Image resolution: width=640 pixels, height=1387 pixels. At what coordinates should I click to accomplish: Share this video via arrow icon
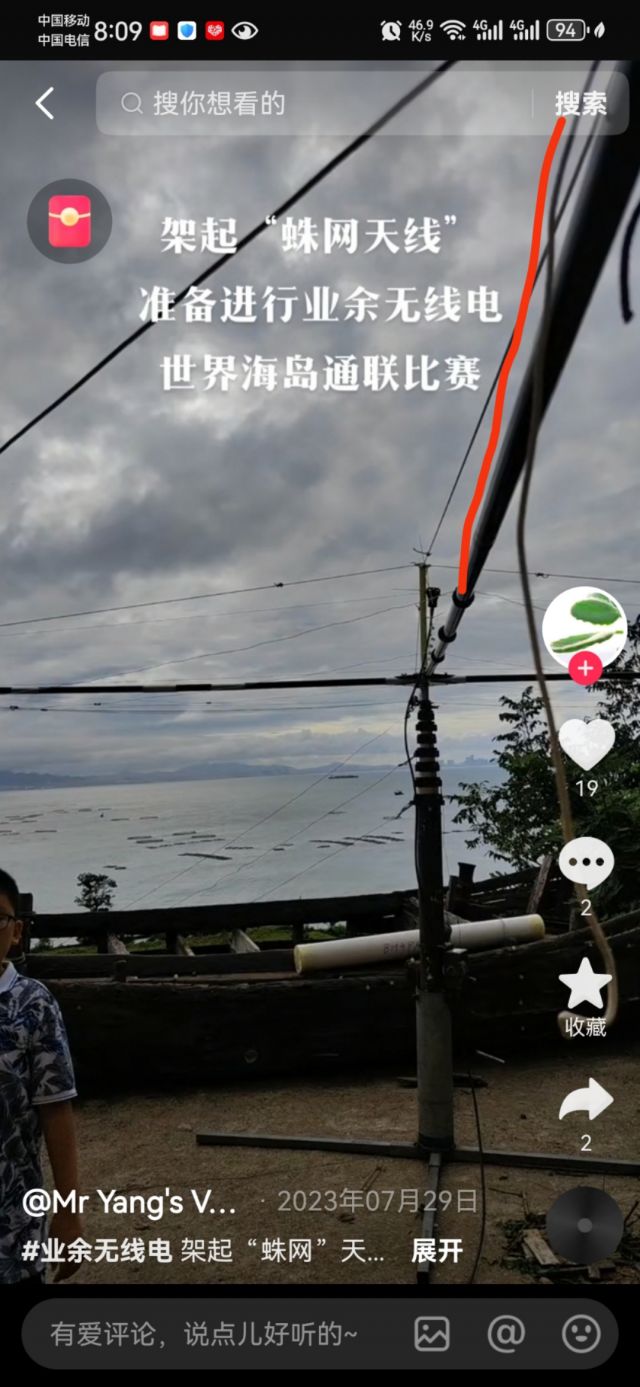(x=586, y=1102)
